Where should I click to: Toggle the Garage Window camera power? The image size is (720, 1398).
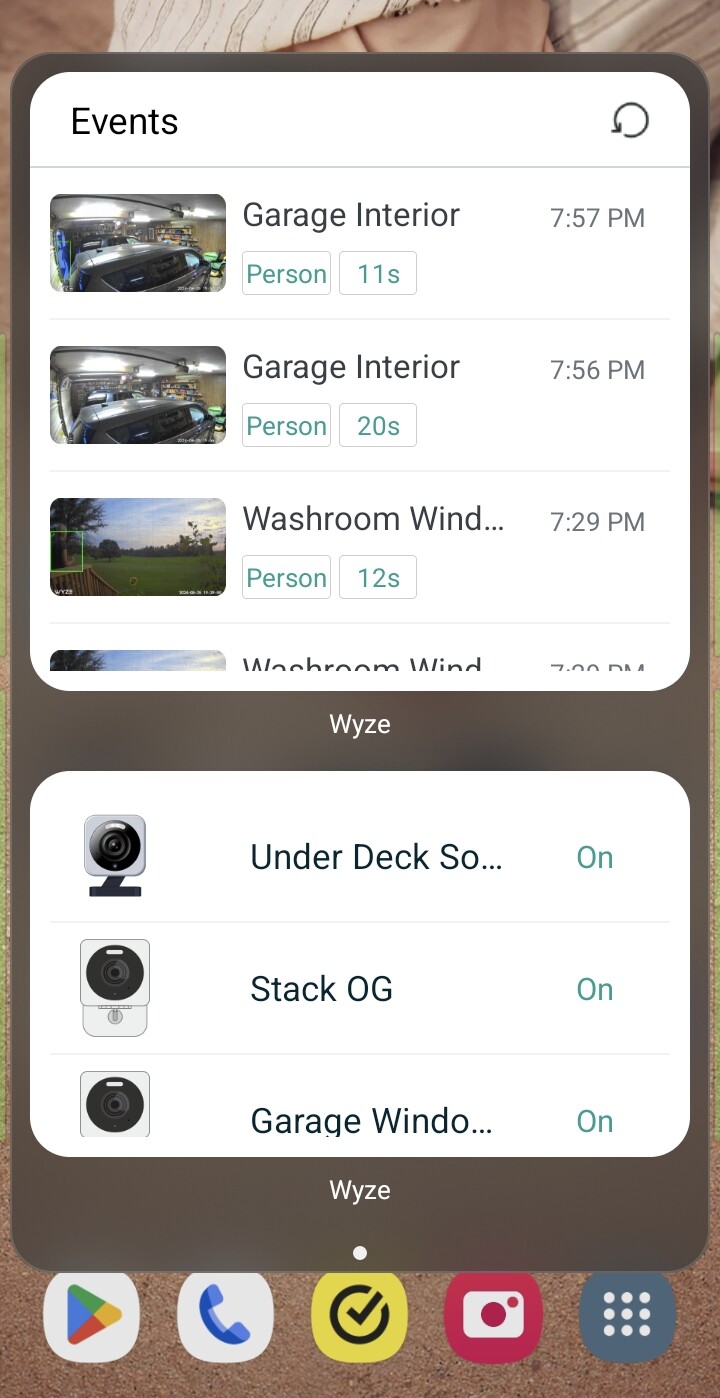[594, 1121]
